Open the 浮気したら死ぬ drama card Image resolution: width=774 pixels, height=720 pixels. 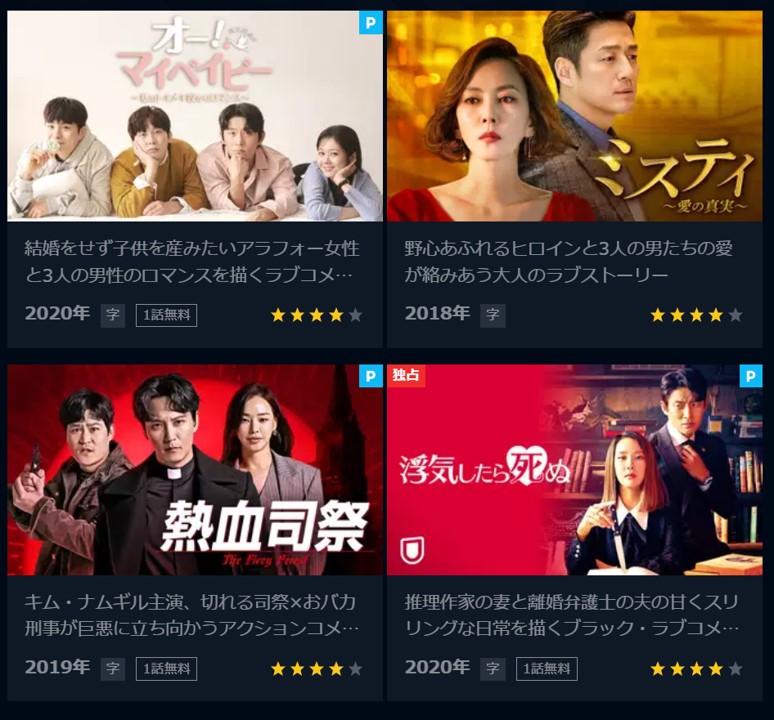coord(575,470)
